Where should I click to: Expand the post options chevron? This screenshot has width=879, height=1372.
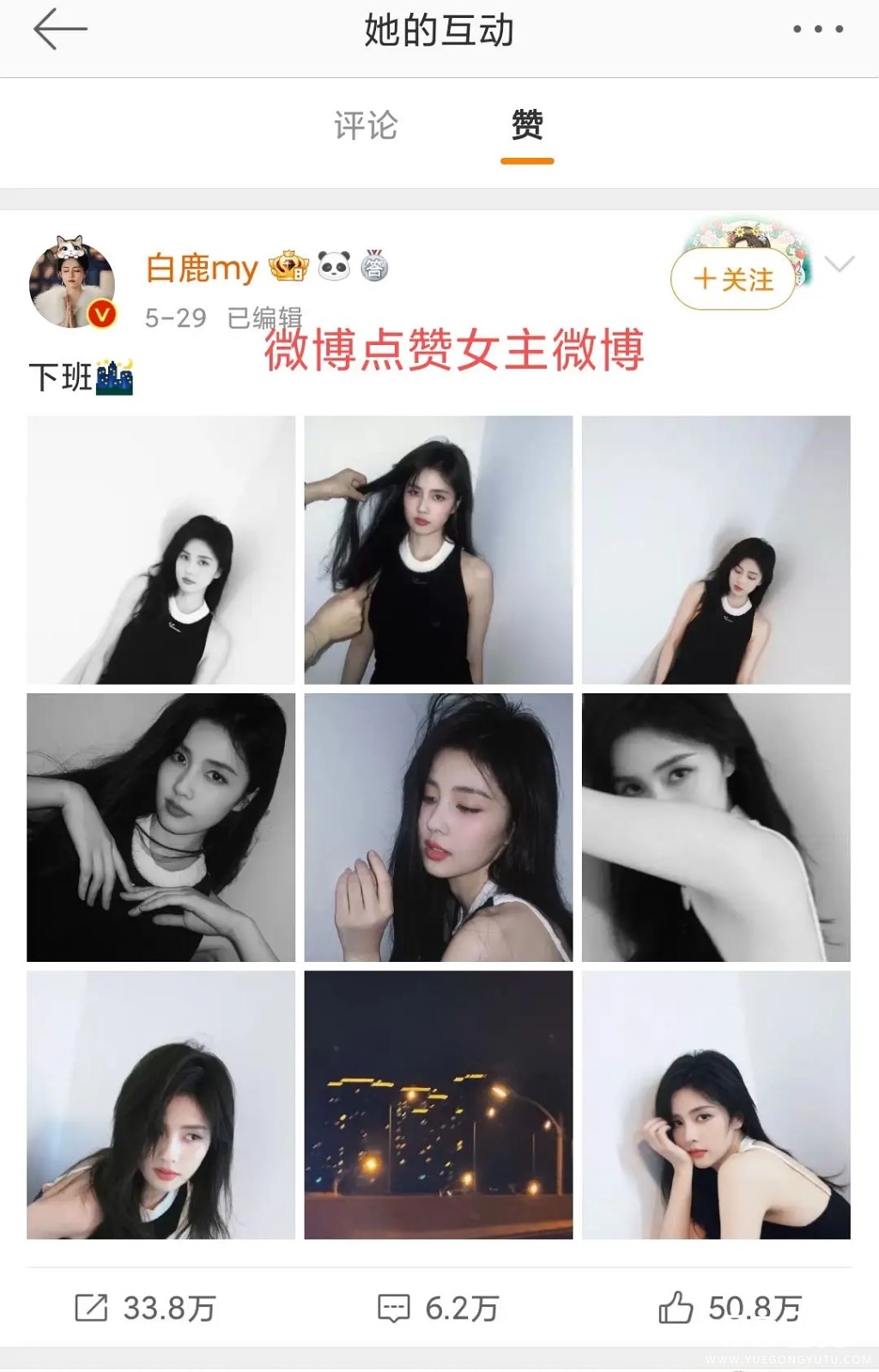[x=839, y=264]
